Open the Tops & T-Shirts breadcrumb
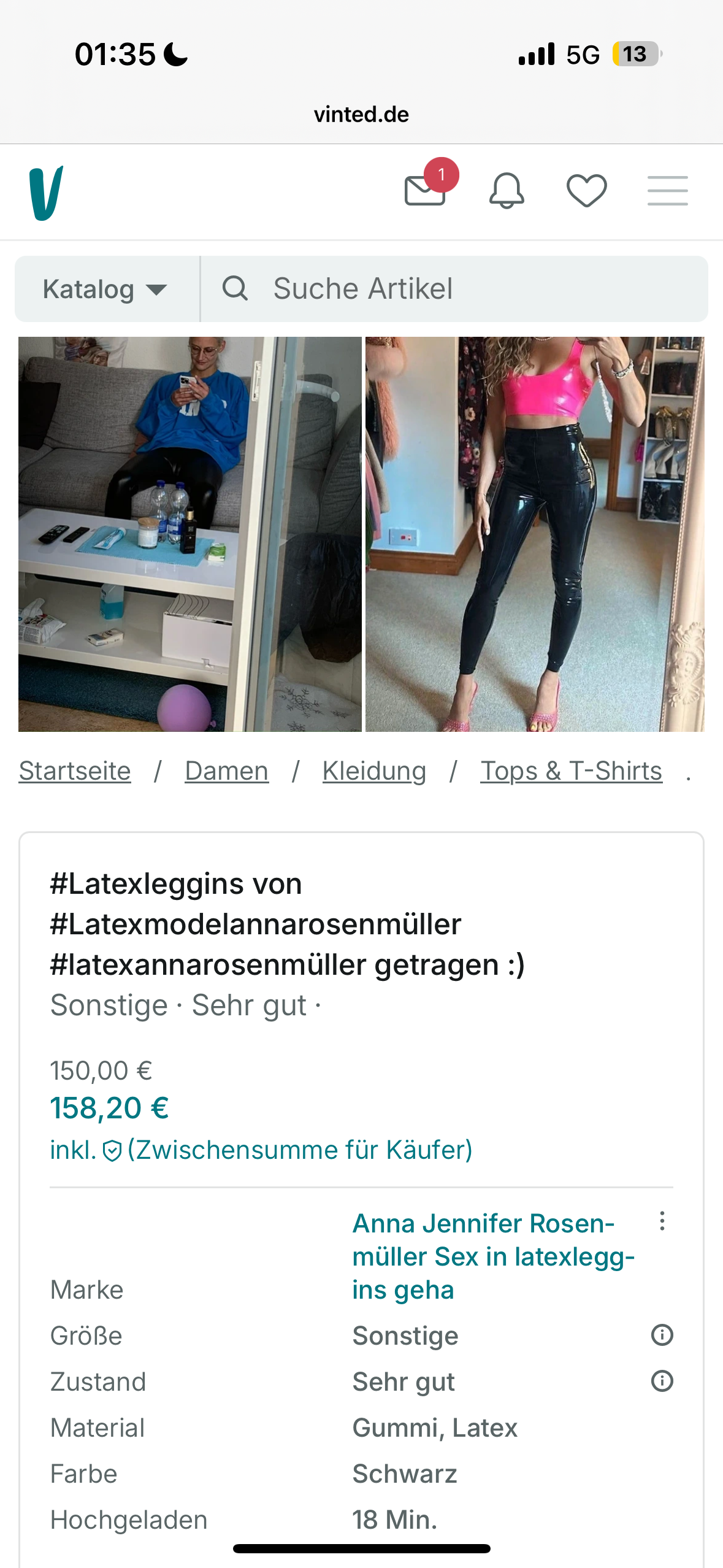 coord(571,771)
